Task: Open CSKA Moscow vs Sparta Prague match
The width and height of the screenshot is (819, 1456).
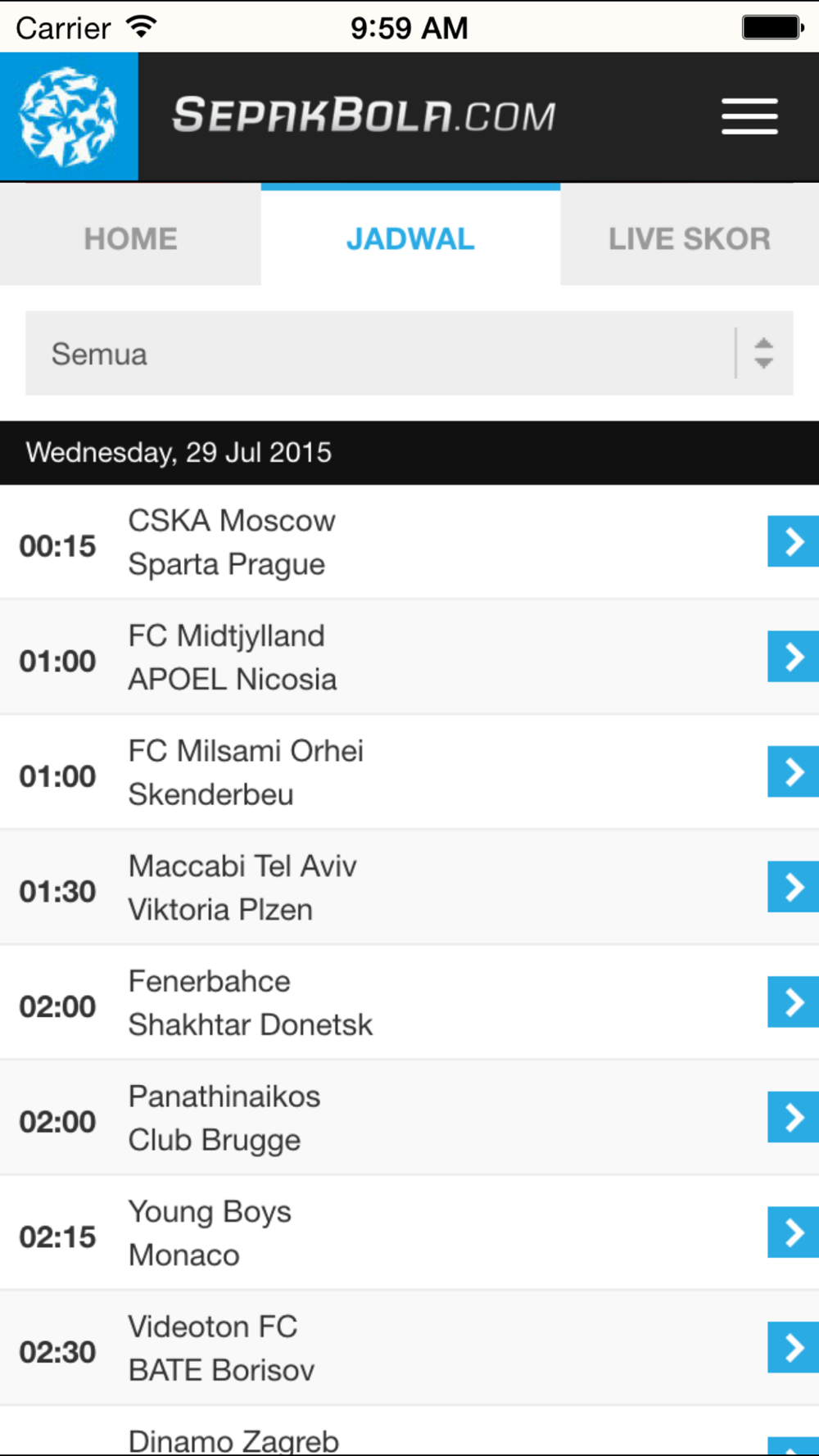Action: [x=793, y=541]
